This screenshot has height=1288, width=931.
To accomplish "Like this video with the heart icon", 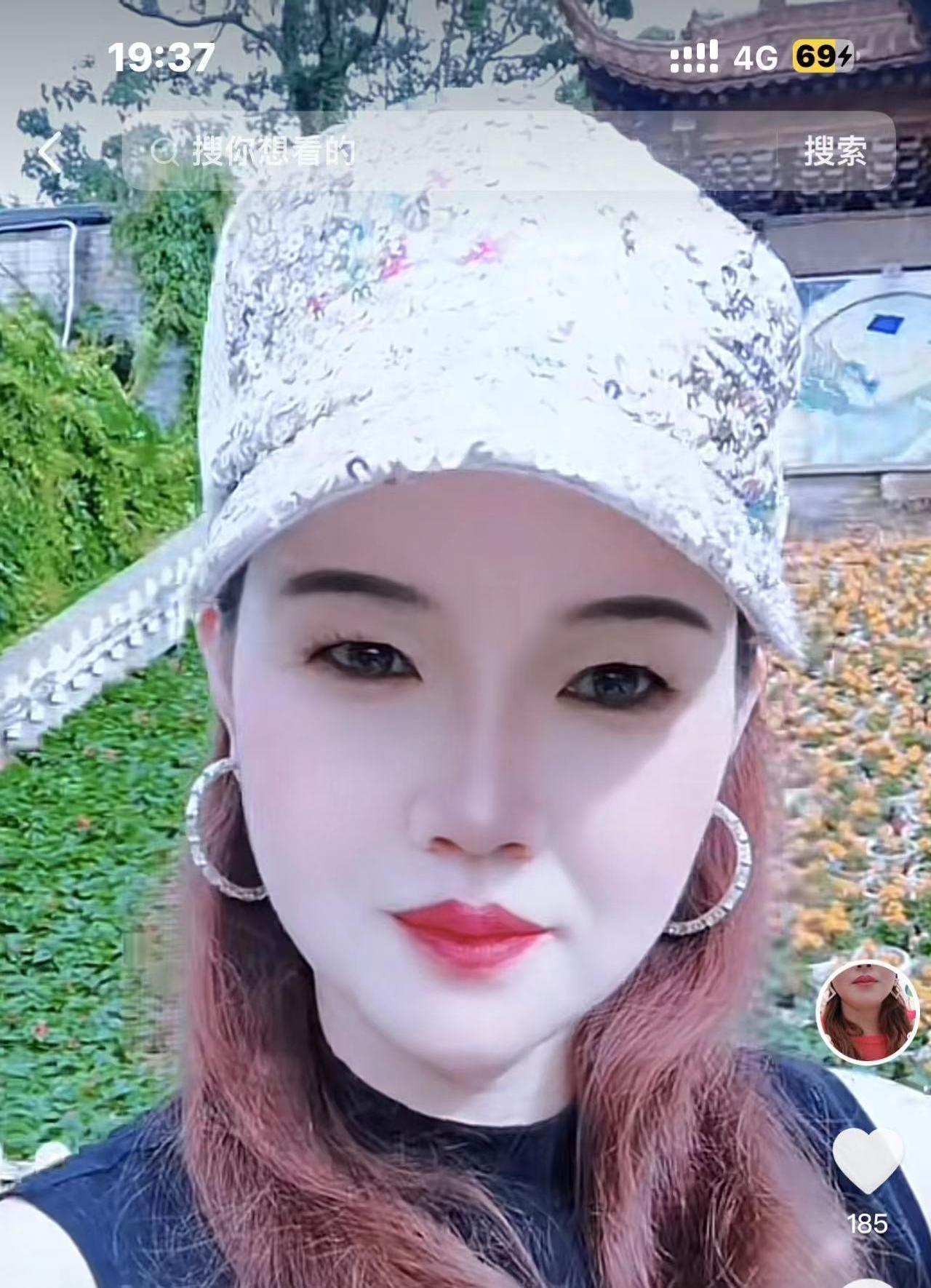I will 867,1160.
